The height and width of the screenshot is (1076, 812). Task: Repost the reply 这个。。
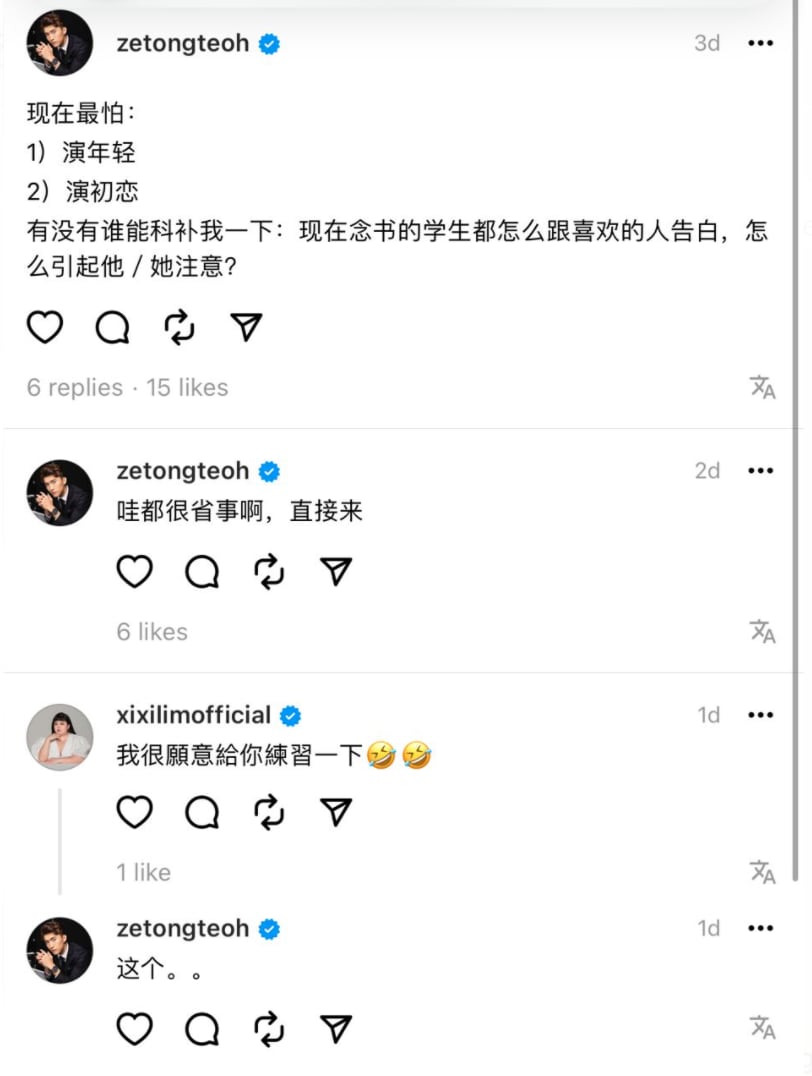pos(269,1027)
